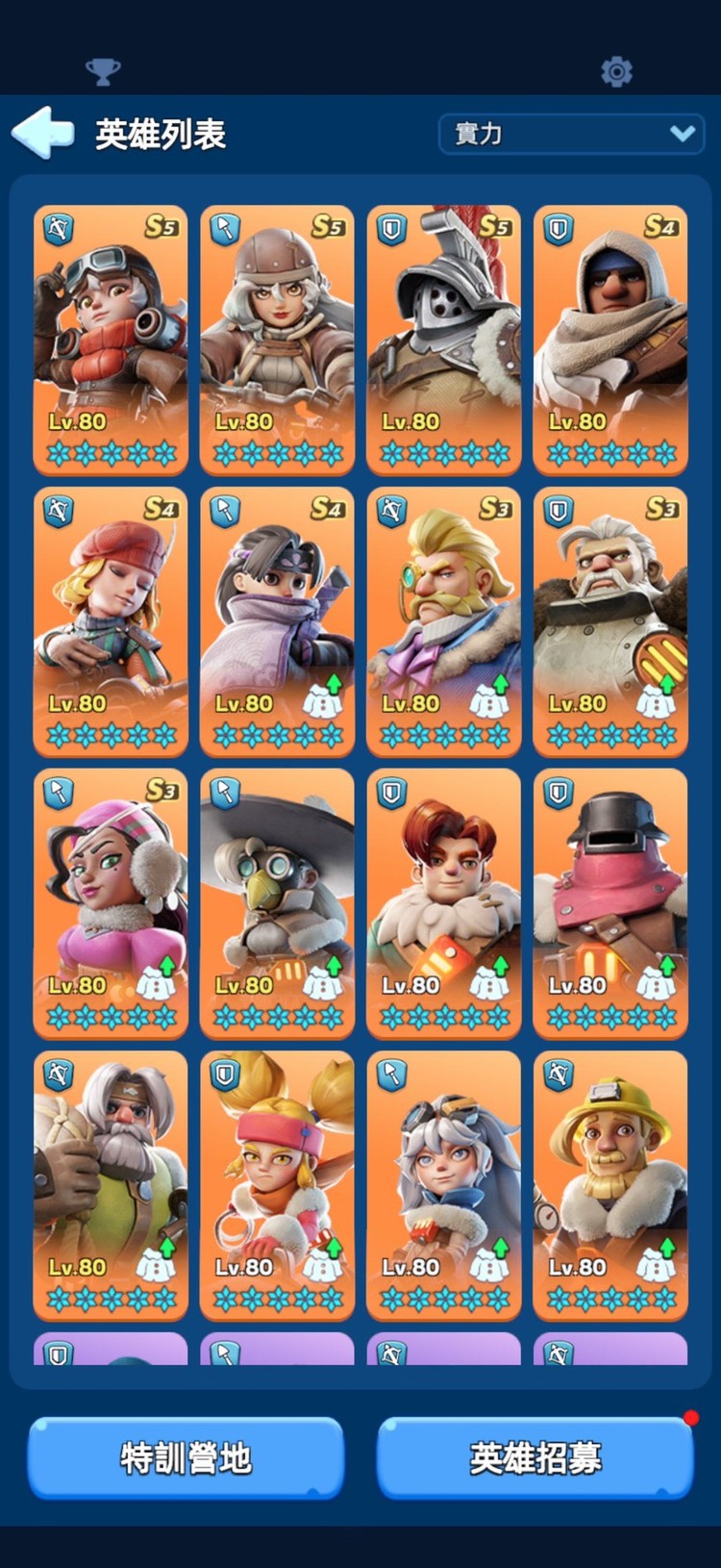The width and height of the screenshot is (721, 1568).
Task: Select the hero with blonde pigtails and pink headband
Action: 277,1184
